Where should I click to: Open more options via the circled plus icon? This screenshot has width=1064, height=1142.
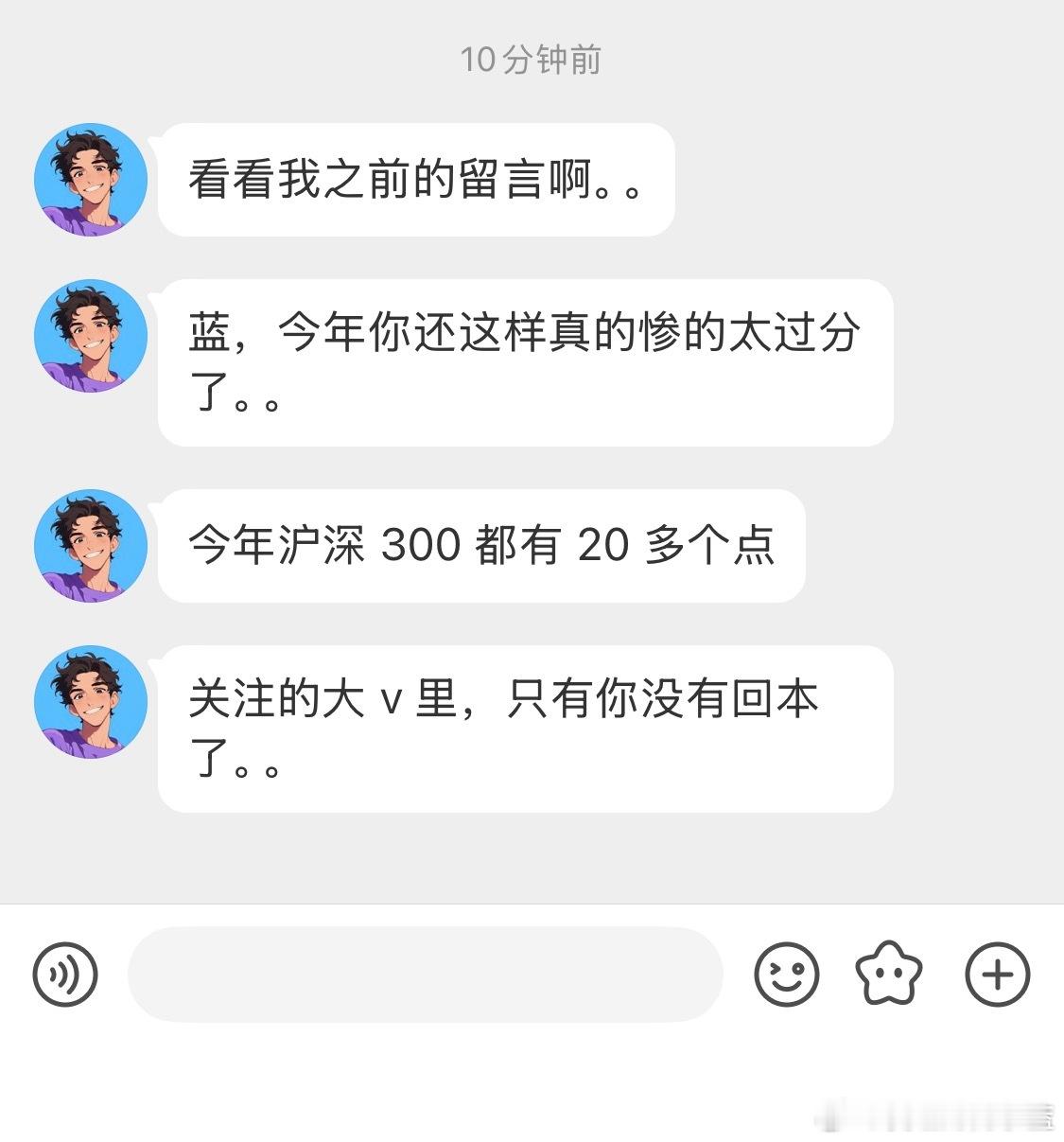[996, 973]
